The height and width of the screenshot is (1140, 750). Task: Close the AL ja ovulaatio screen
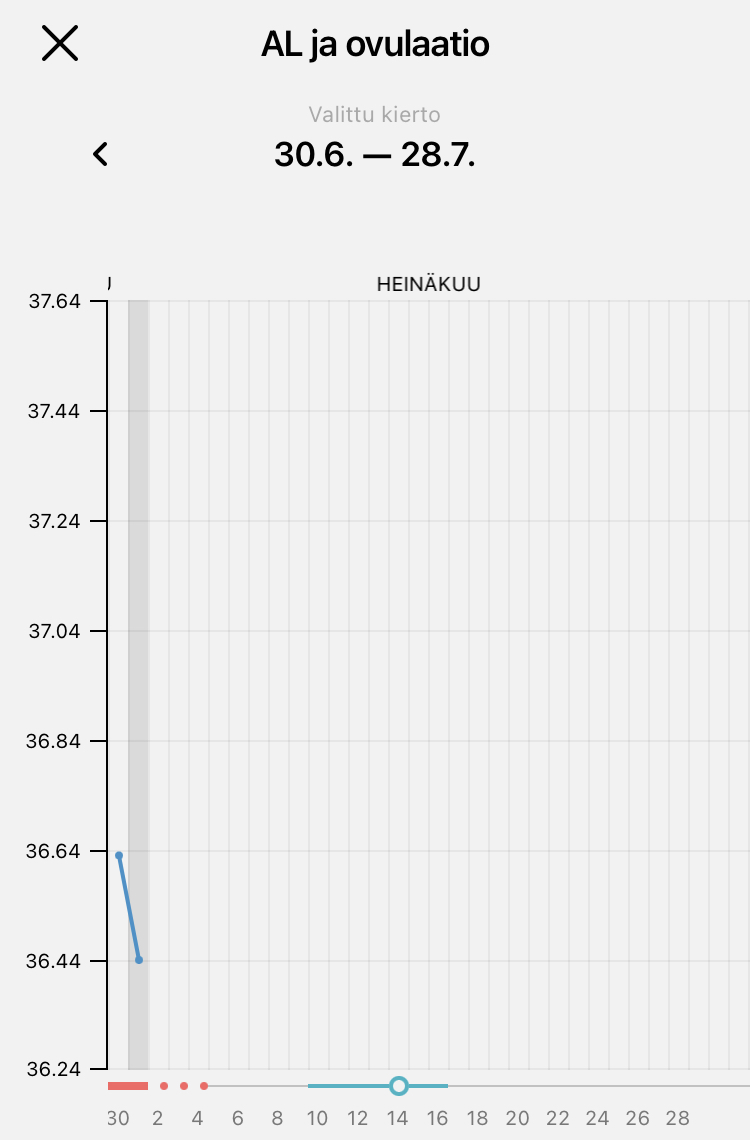(x=60, y=44)
